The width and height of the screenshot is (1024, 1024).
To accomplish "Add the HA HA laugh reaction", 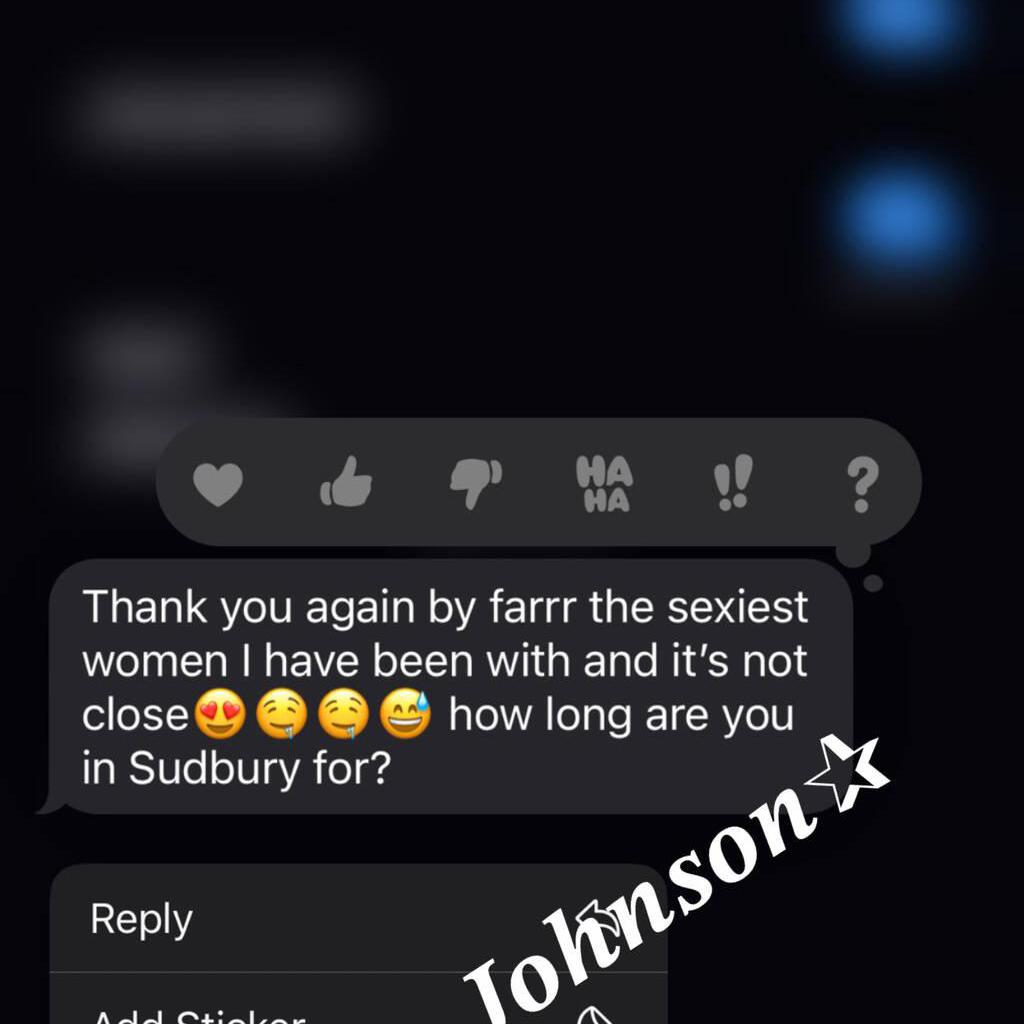I will (605, 485).
